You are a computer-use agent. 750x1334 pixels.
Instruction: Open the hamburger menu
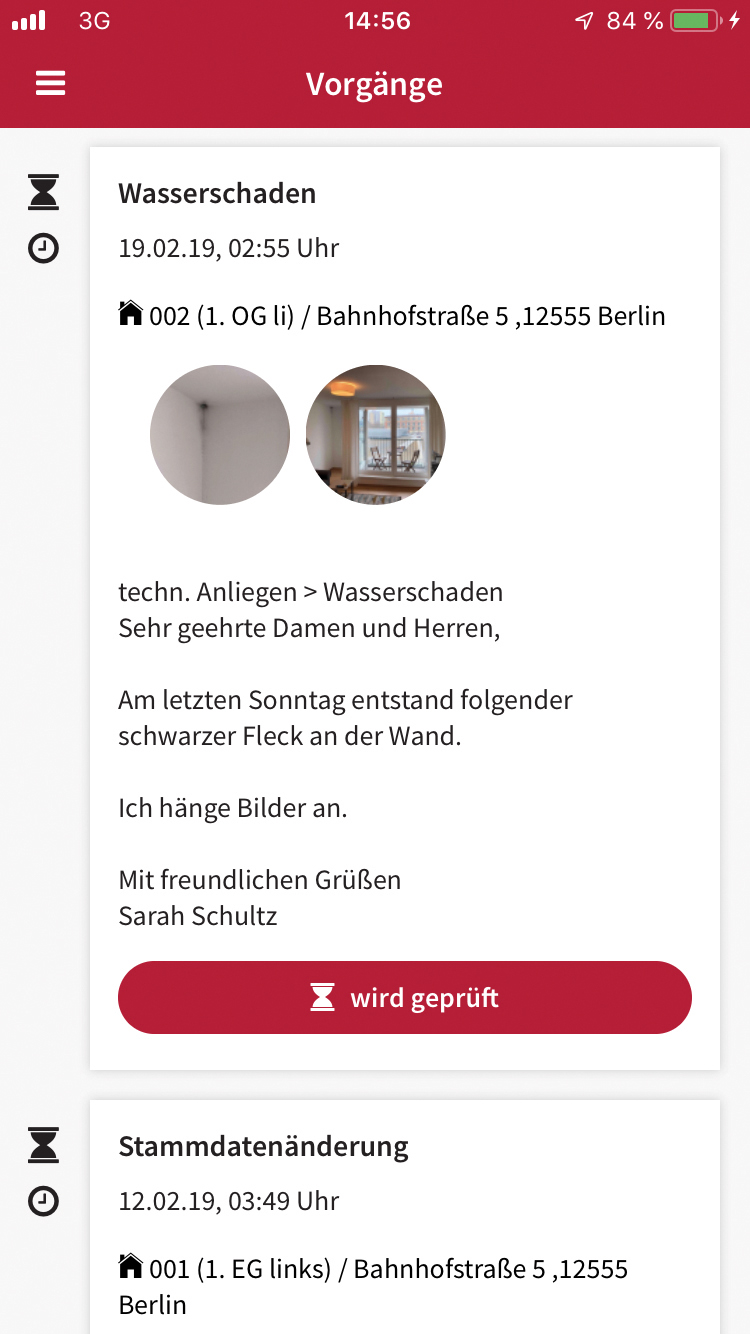click(x=50, y=83)
